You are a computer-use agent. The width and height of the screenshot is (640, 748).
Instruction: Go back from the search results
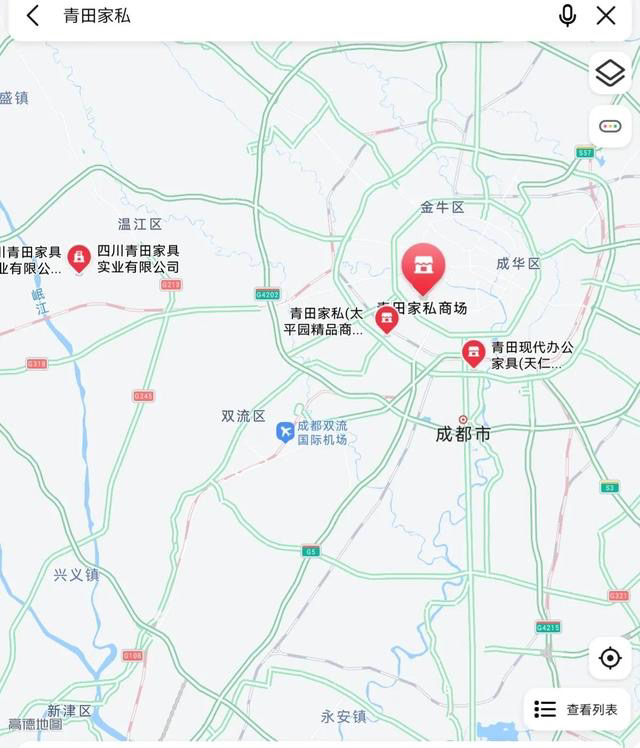point(32,16)
